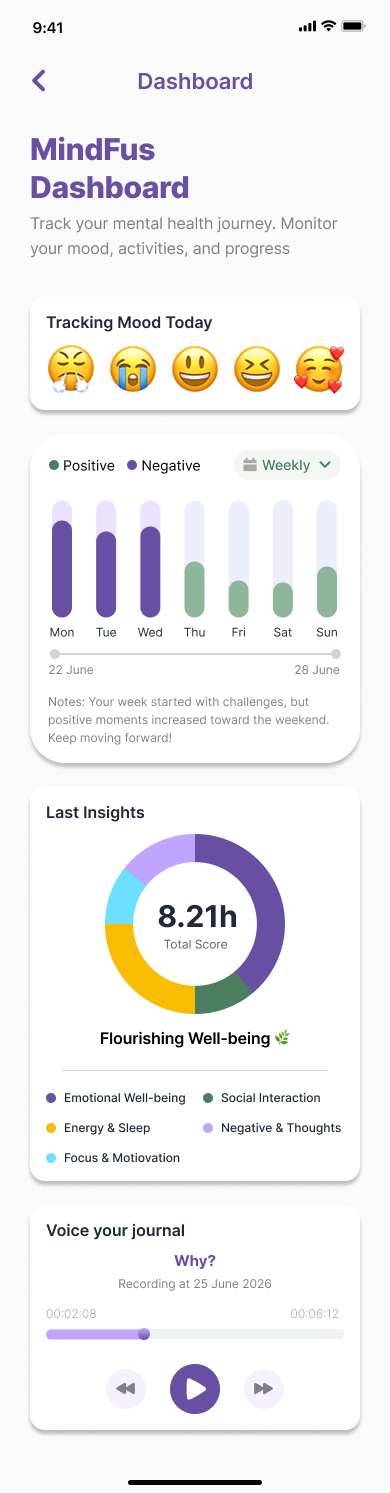Select the angry steaming face mood

71,368
